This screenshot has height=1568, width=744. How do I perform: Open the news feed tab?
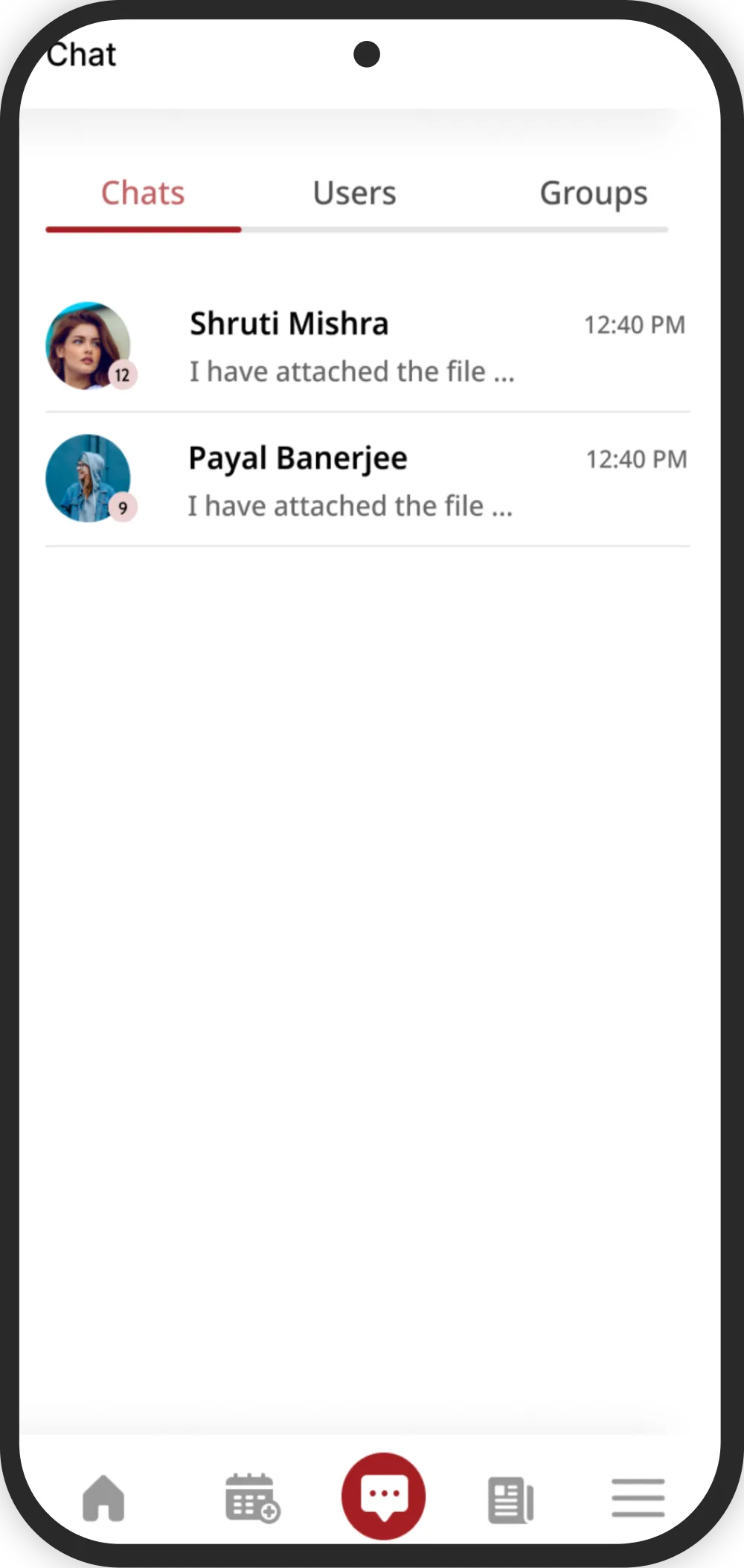(x=510, y=1499)
